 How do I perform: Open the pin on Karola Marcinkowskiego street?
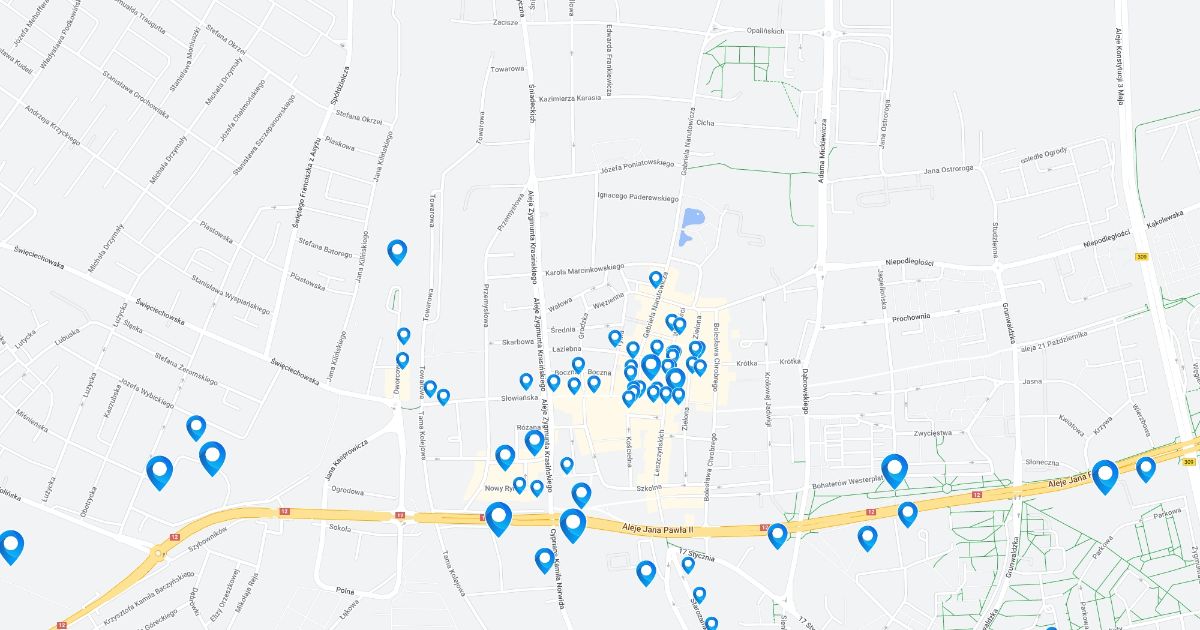coord(656,279)
